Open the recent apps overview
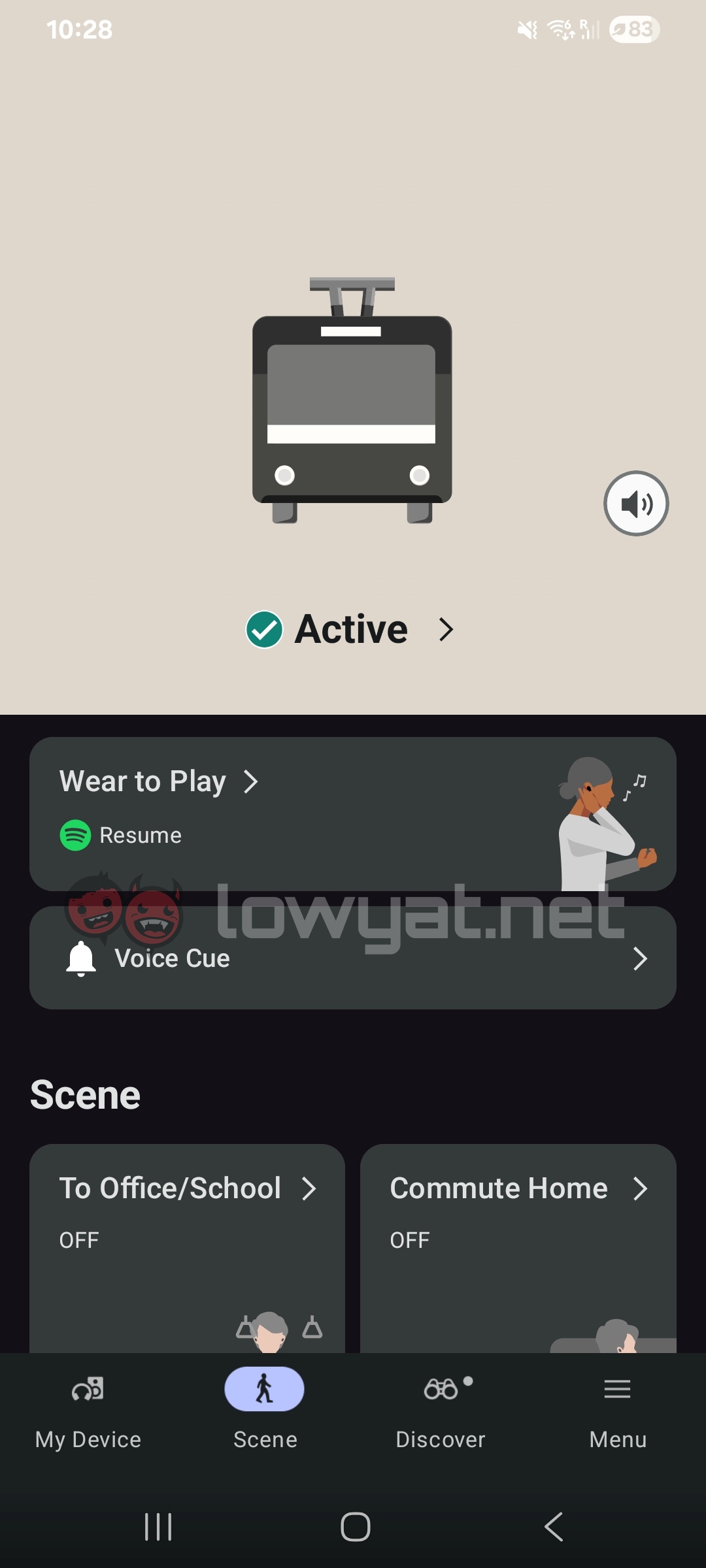Viewport: 706px width, 1568px height. 158,1527
